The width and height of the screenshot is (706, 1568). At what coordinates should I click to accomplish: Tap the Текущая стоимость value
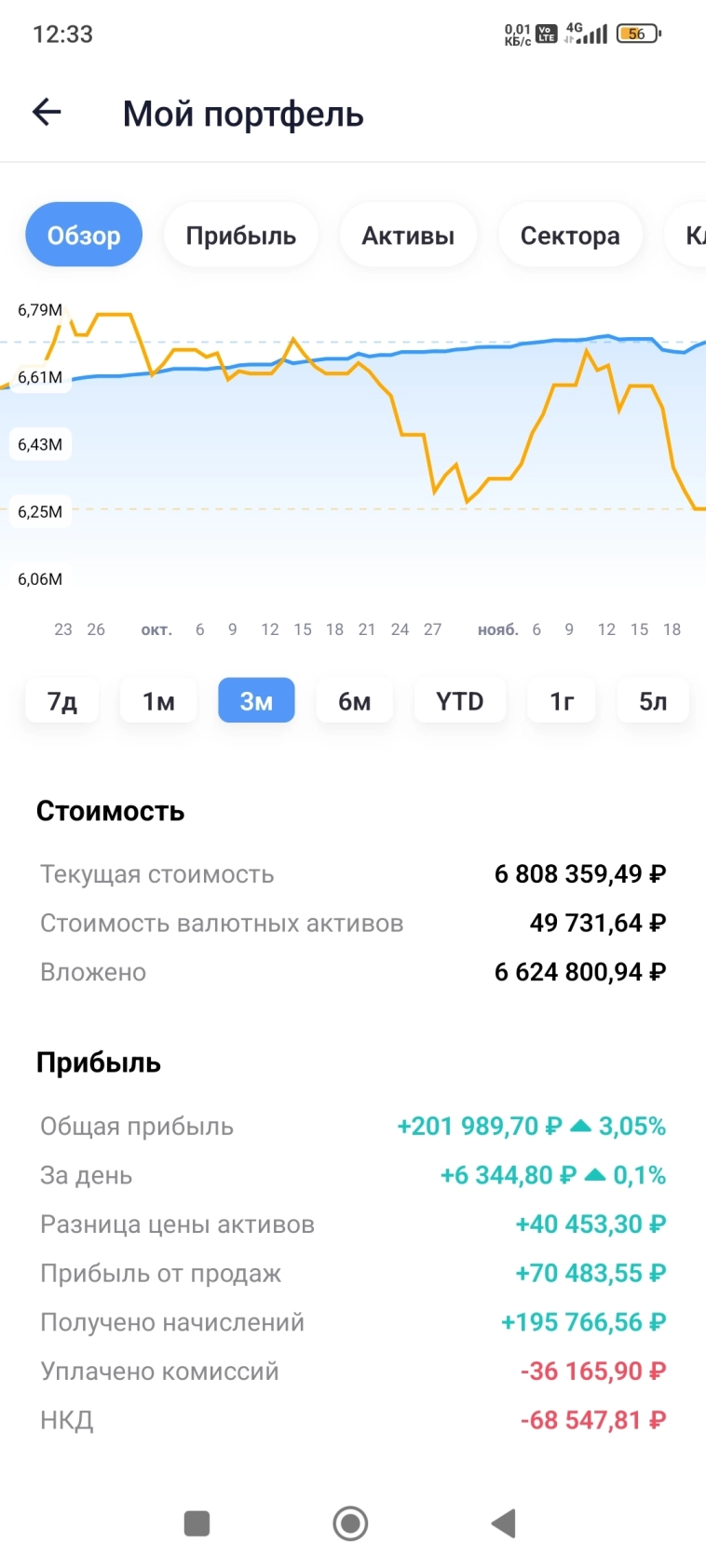pos(578,874)
